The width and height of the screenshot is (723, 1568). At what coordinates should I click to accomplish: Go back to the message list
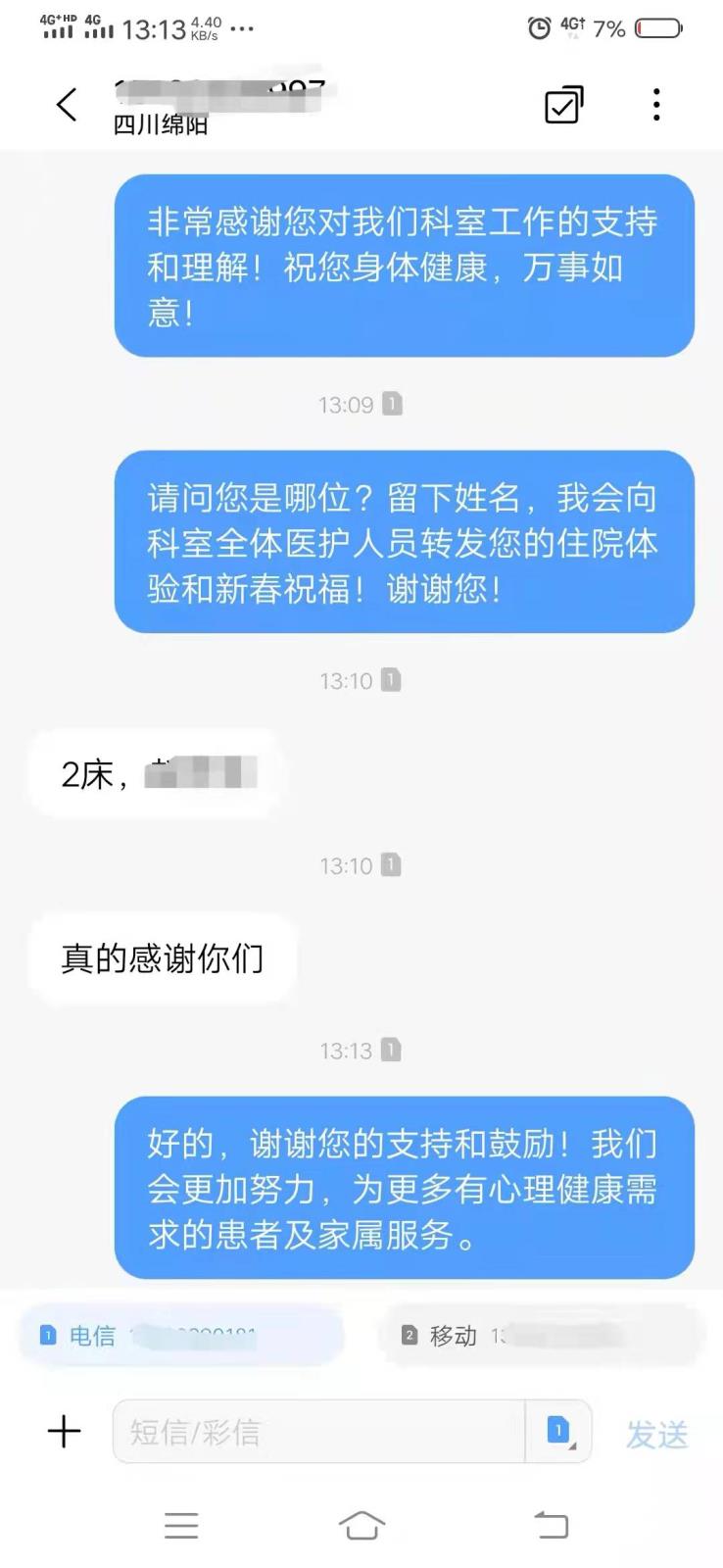point(67,104)
